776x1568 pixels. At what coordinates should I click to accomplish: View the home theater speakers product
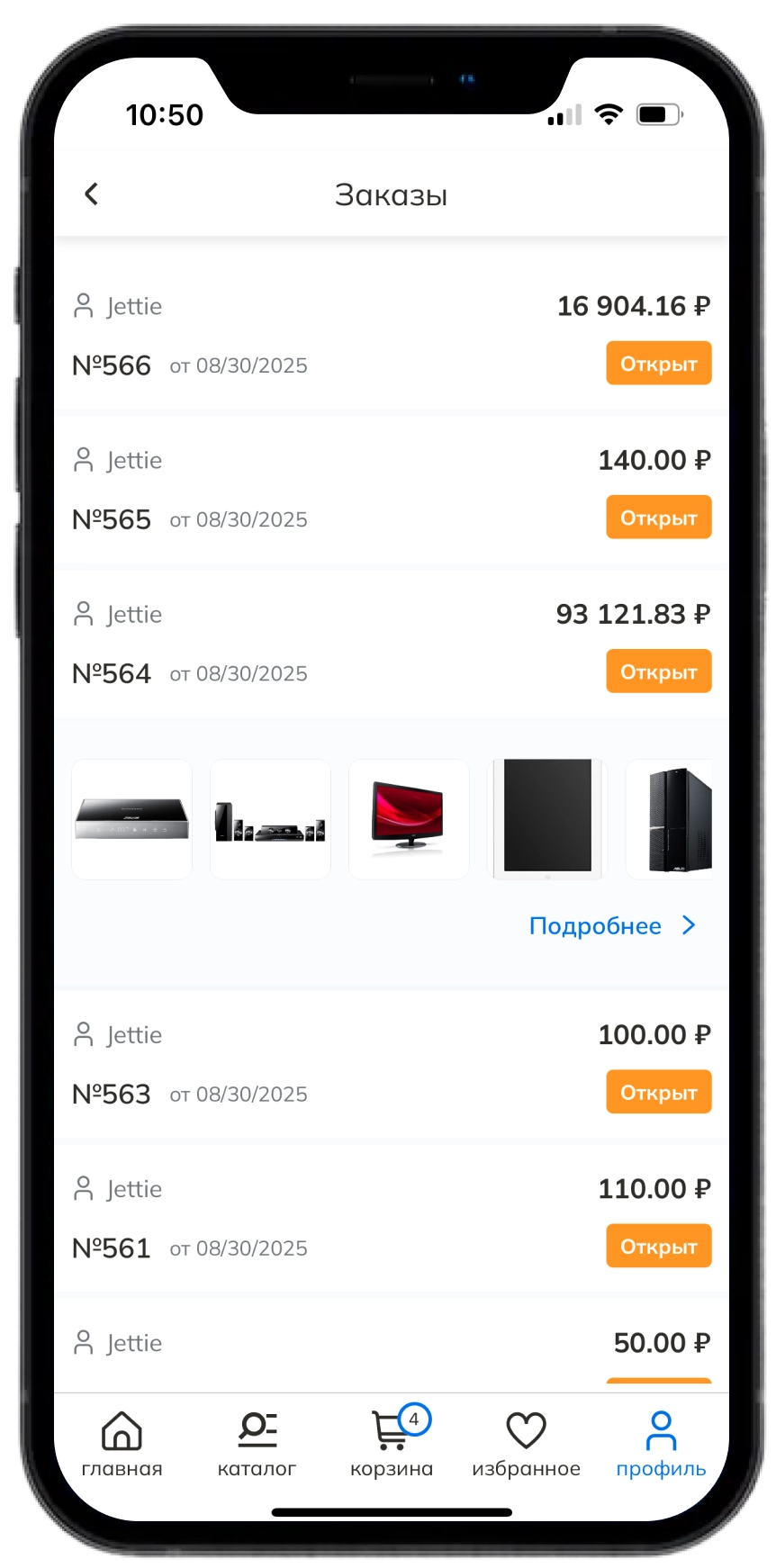[270, 819]
